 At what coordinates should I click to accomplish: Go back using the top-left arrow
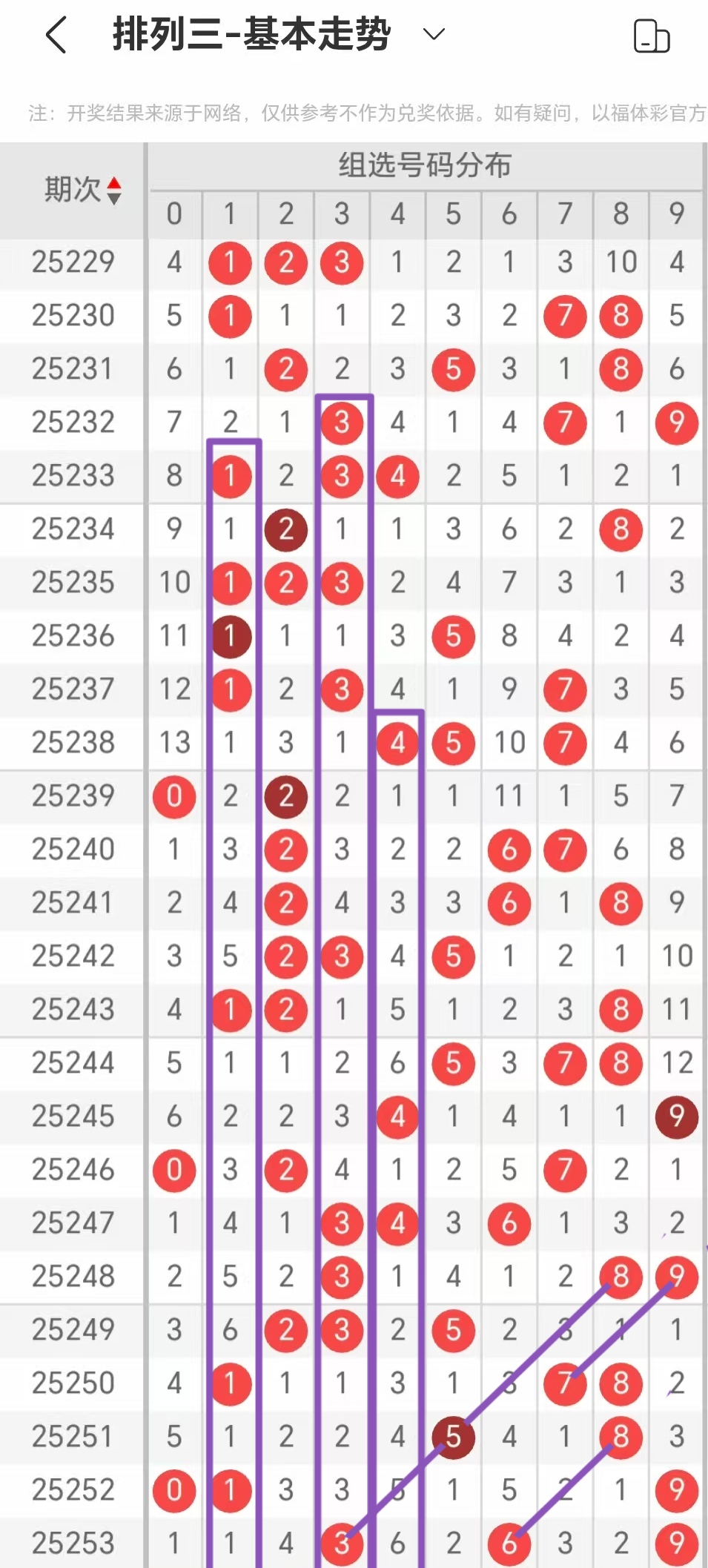pyautogui.click(x=56, y=35)
